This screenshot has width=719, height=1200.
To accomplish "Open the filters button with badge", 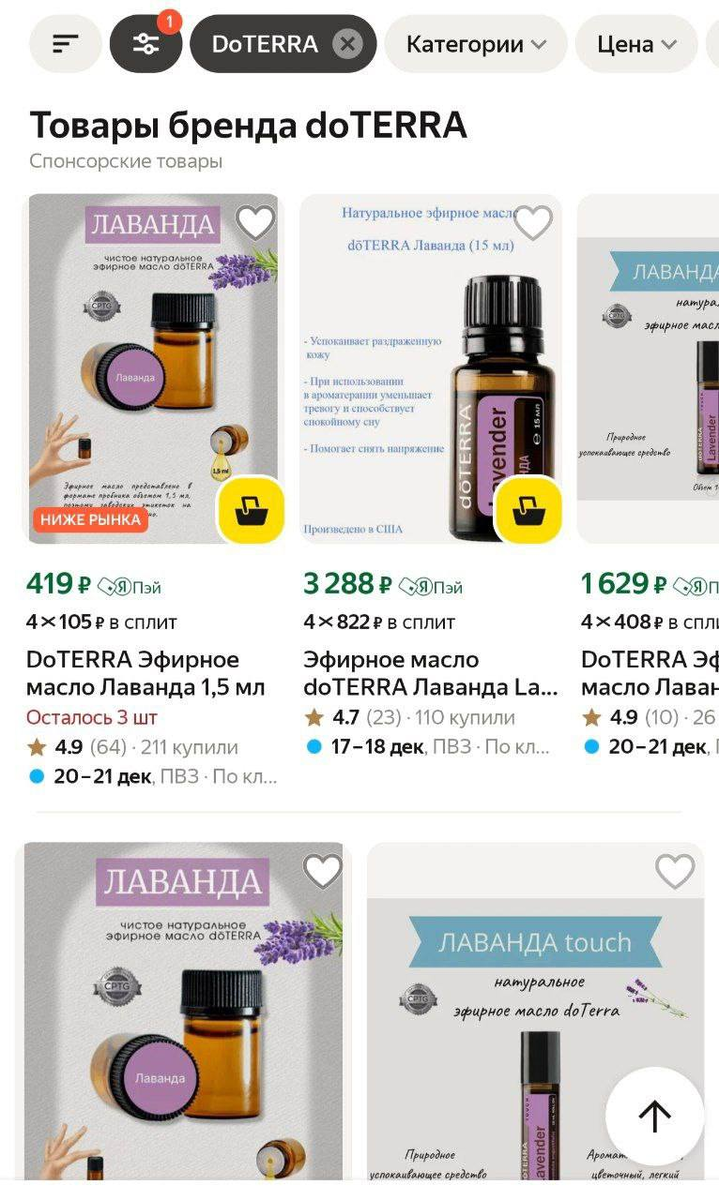I will pyautogui.click(x=146, y=45).
